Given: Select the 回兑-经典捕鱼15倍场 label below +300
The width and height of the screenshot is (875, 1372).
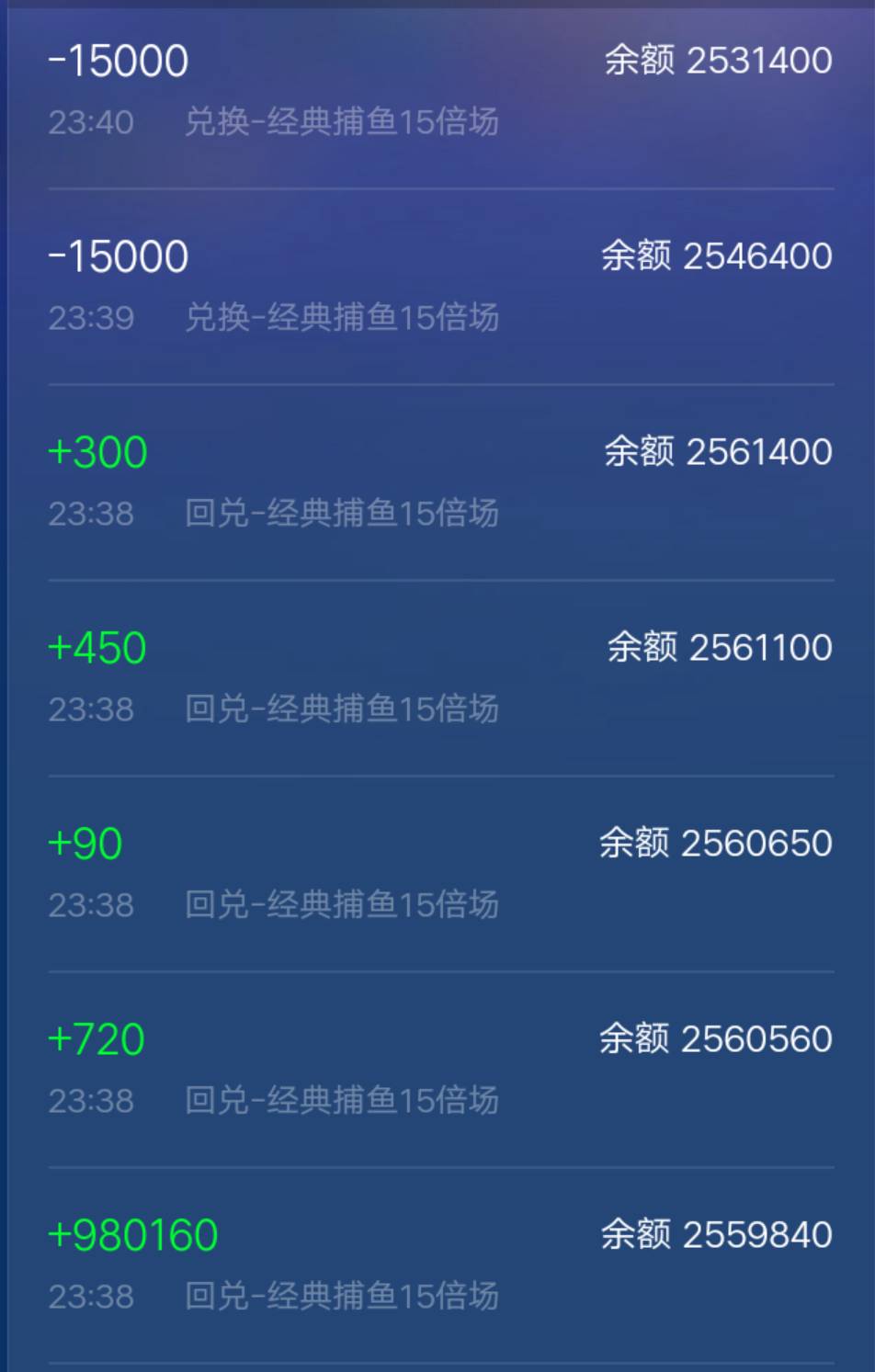Looking at the screenshot, I should [340, 513].
